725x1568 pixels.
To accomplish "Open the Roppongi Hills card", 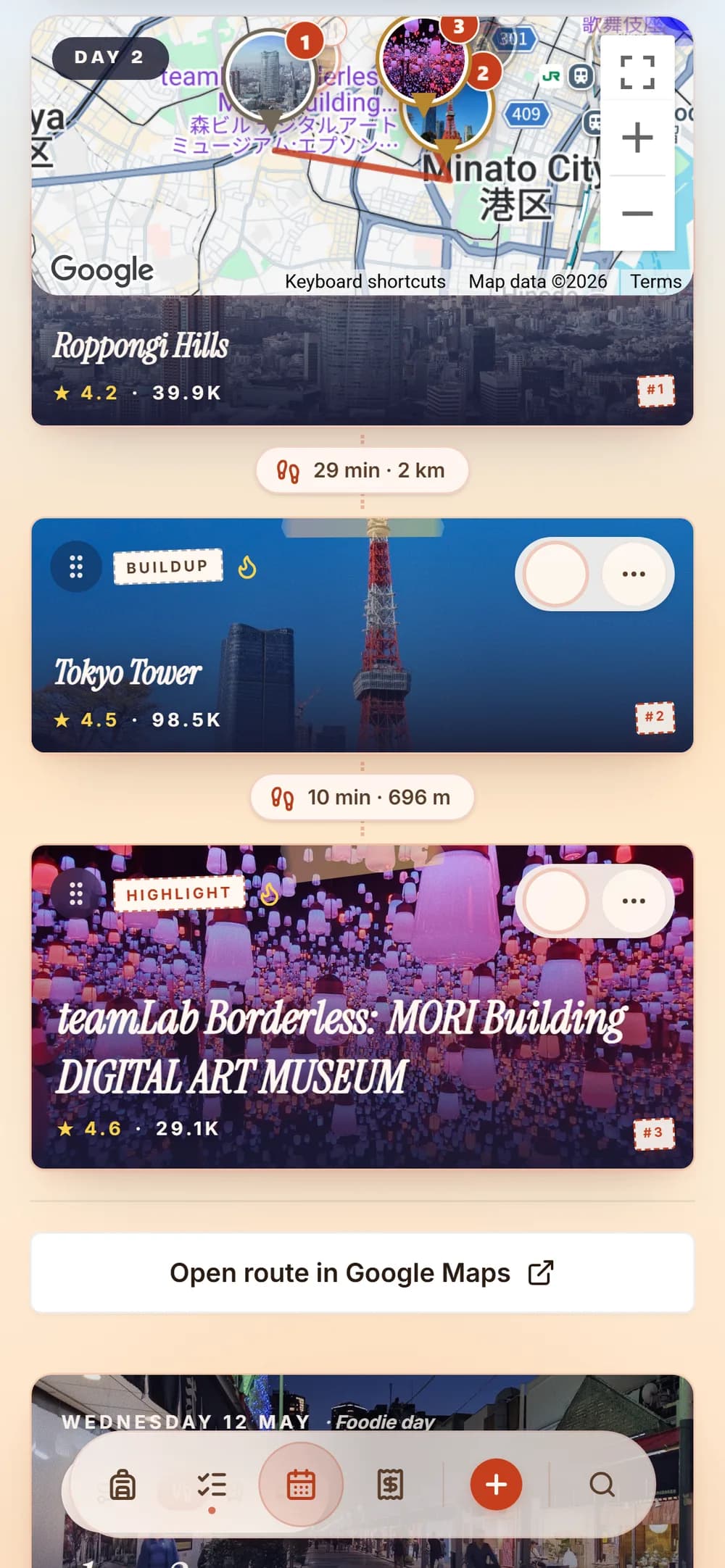I will tap(362, 360).
